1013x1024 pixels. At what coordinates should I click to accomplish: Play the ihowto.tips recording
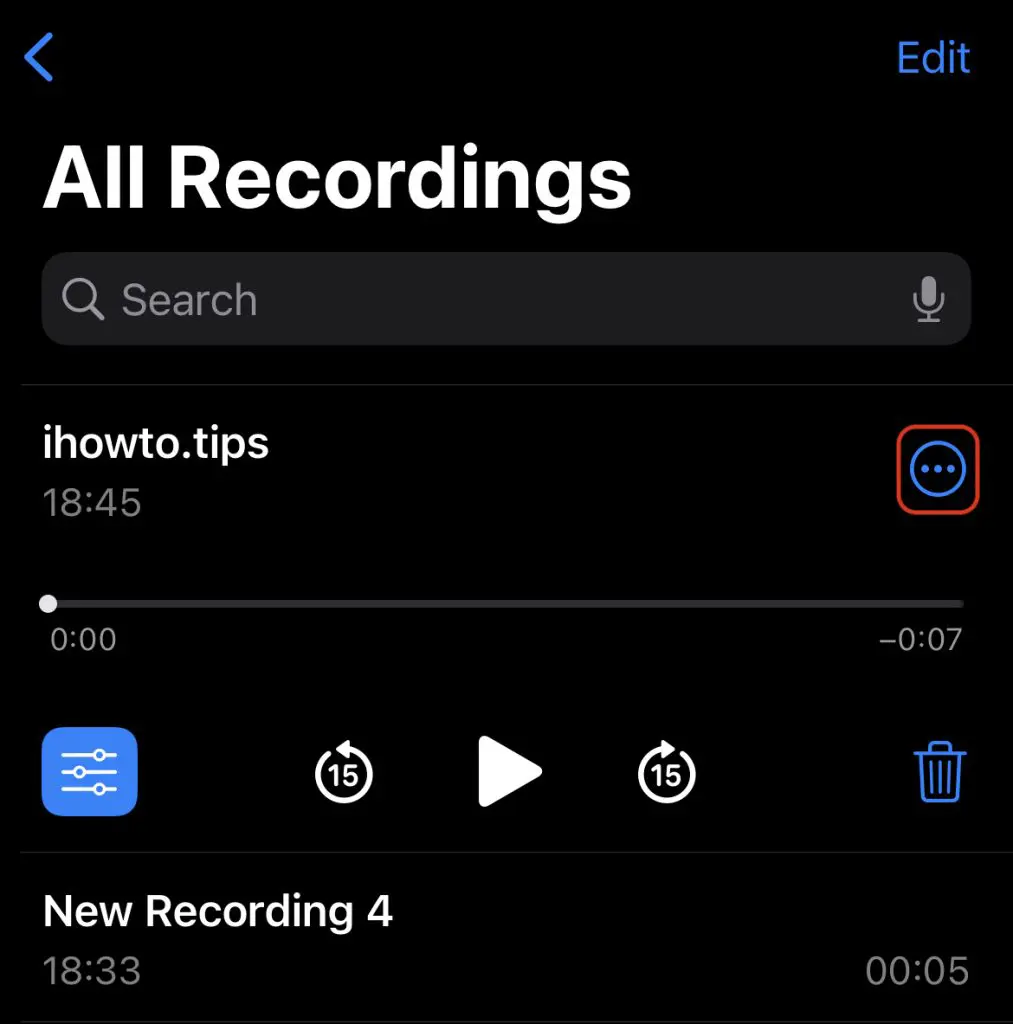[508, 771]
